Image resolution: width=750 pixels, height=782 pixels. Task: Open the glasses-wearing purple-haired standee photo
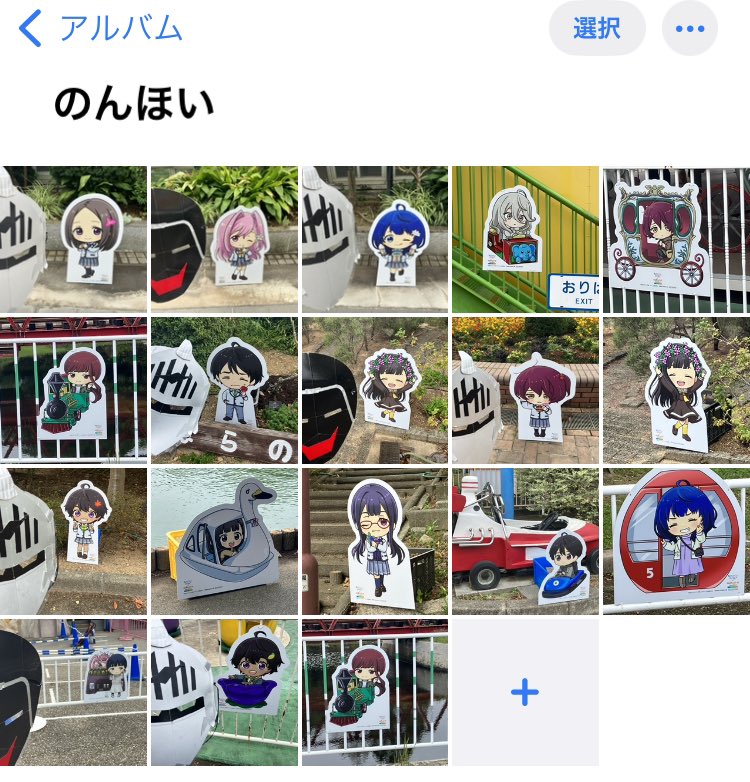click(x=374, y=541)
